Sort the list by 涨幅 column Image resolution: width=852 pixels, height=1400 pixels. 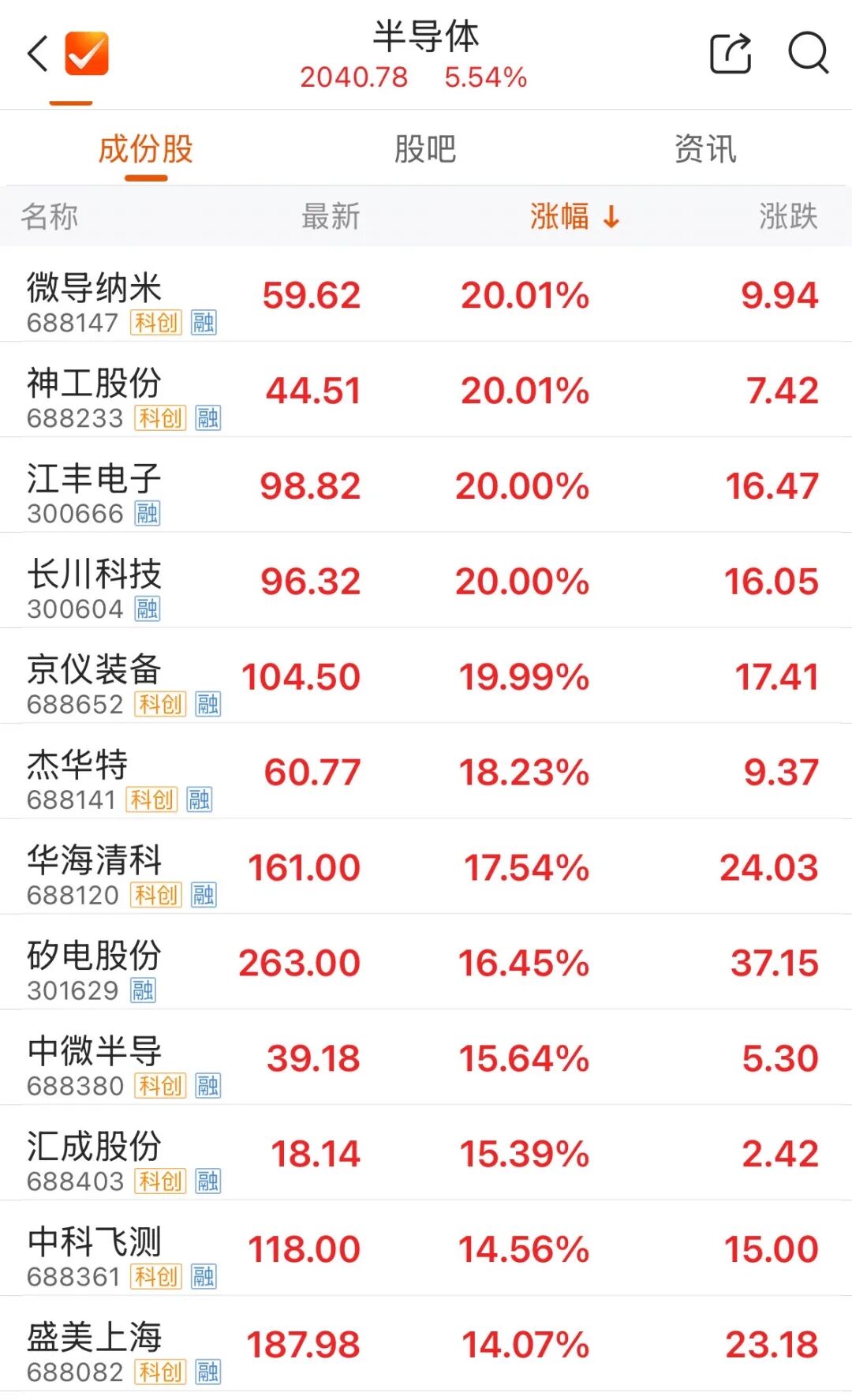click(x=575, y=216)
